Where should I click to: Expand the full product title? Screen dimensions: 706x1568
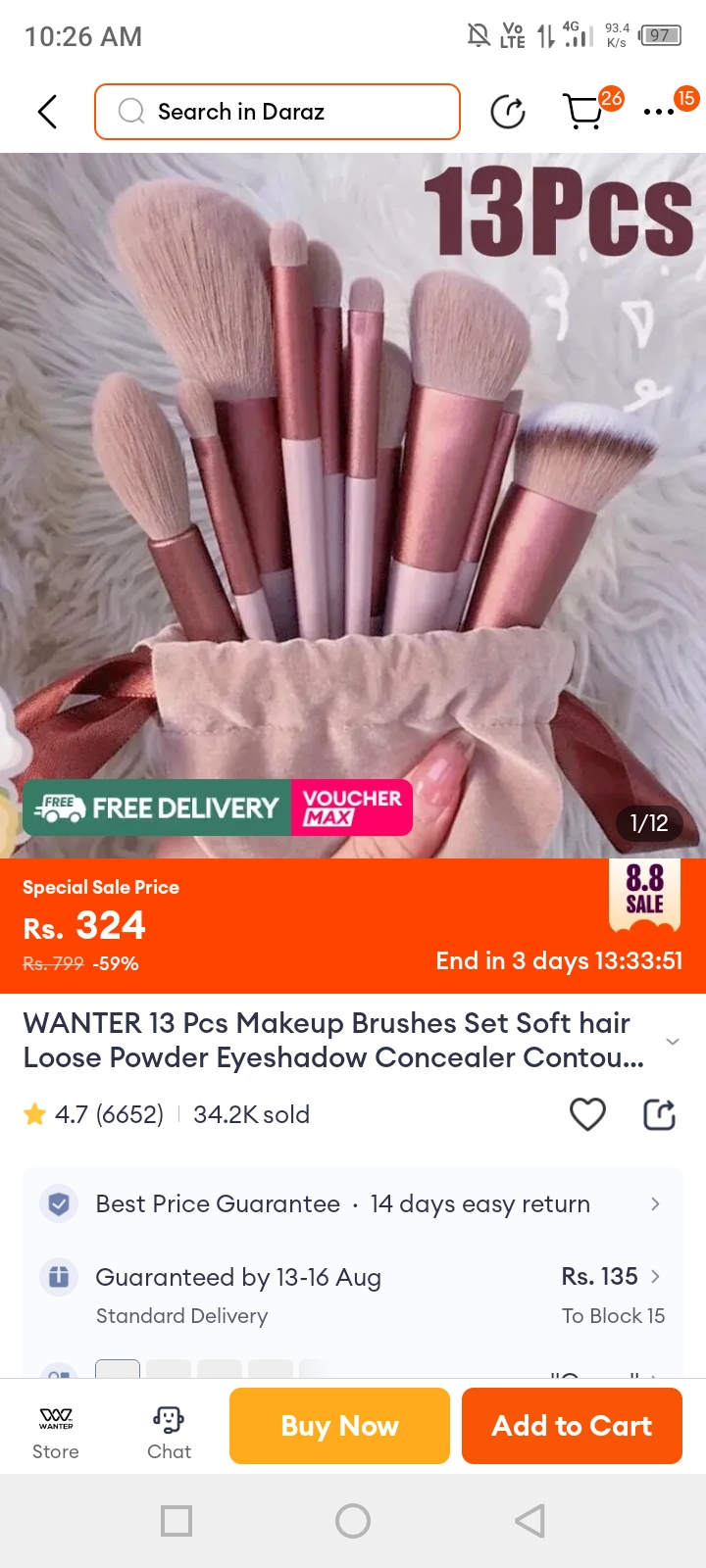coord(672,1041)
